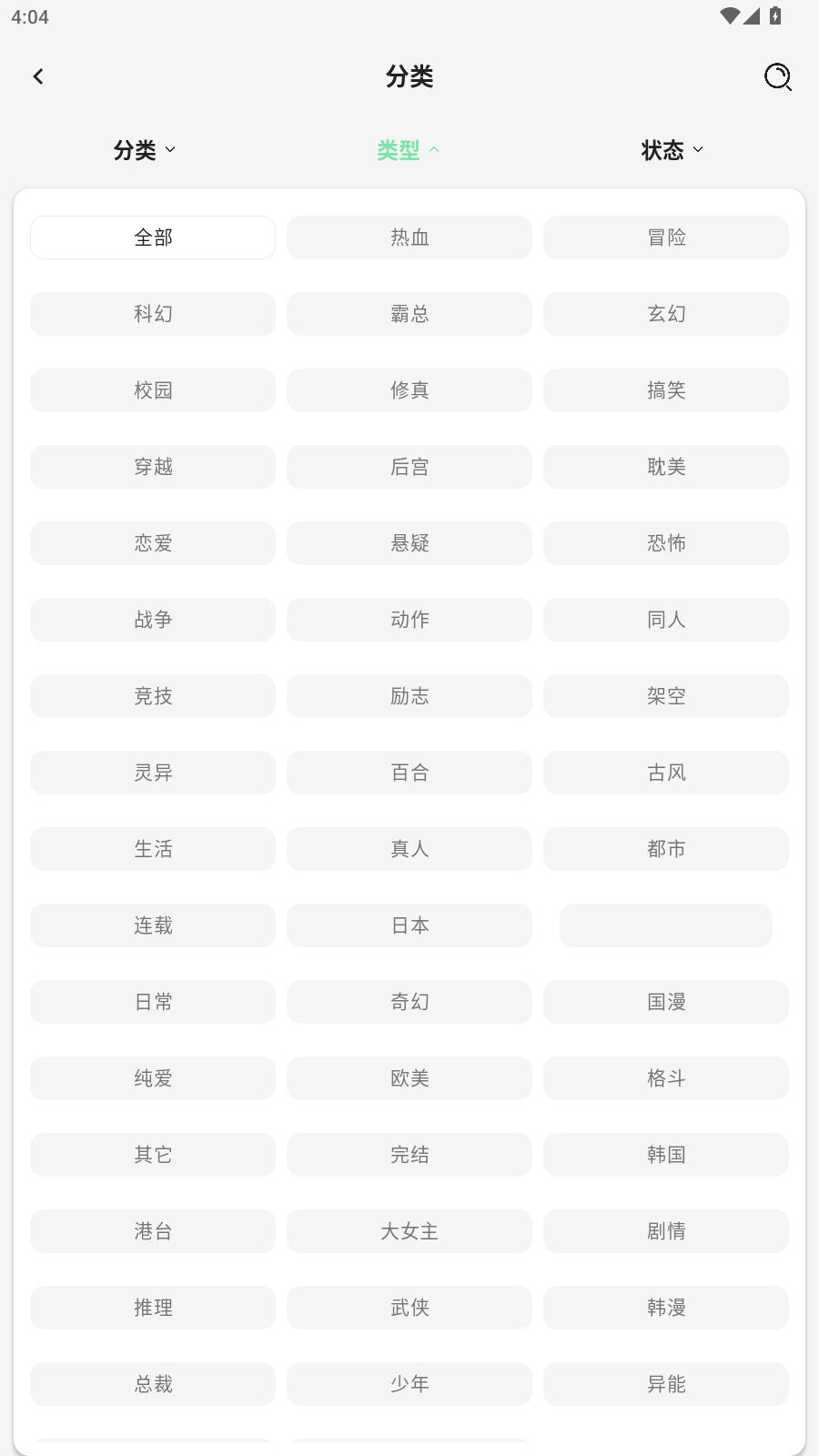The width and height of the screenshot is (819, 1456).
Task: Choose the 搞笑 type
Action: 666,390
